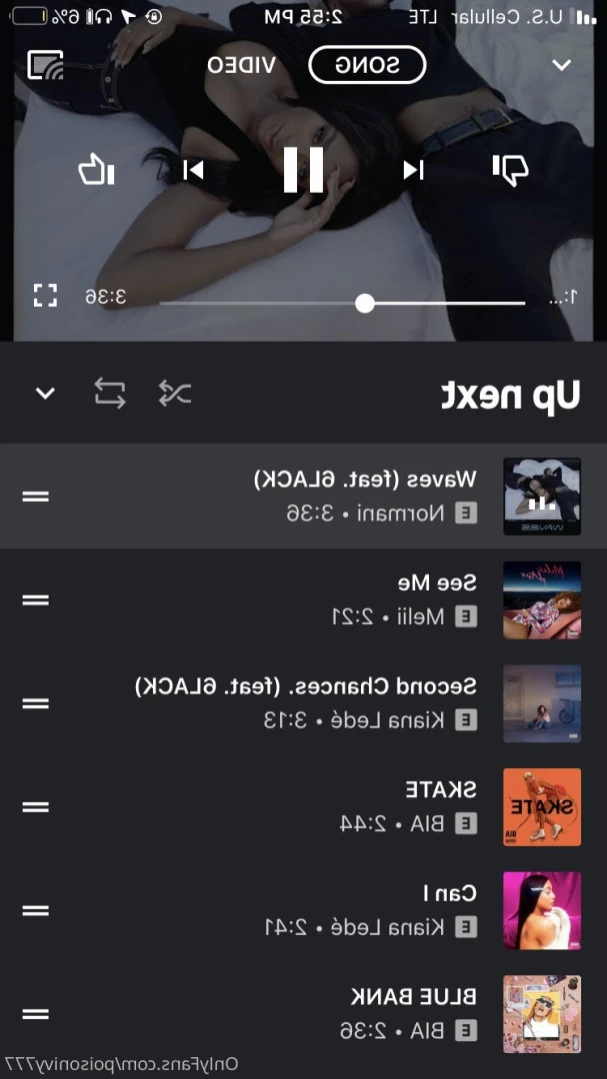Play BLUE BANK by BIA
607x1079 pixels.
pos(300,1013)
